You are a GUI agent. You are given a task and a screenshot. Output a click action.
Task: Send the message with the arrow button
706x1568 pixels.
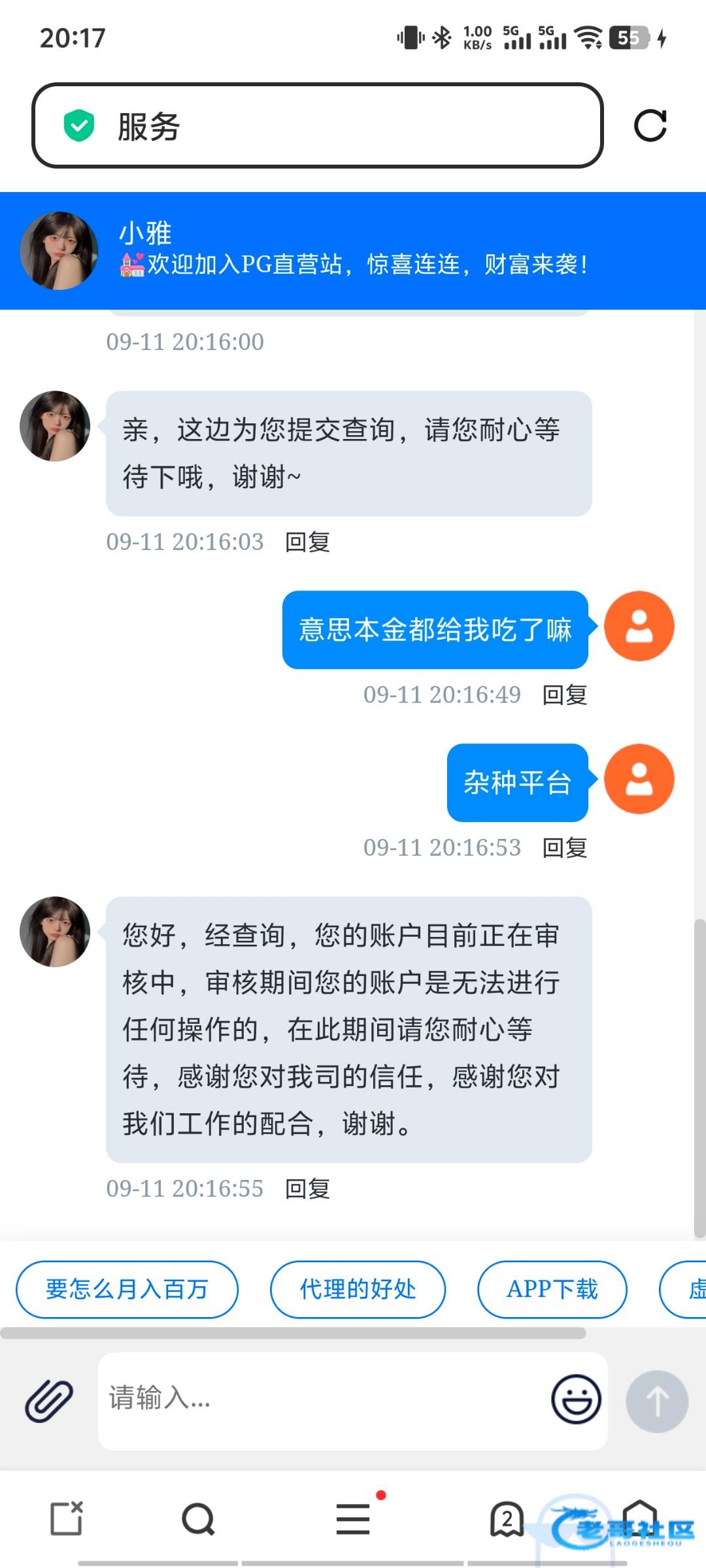pyautogui.click(x=656, y=1401)
